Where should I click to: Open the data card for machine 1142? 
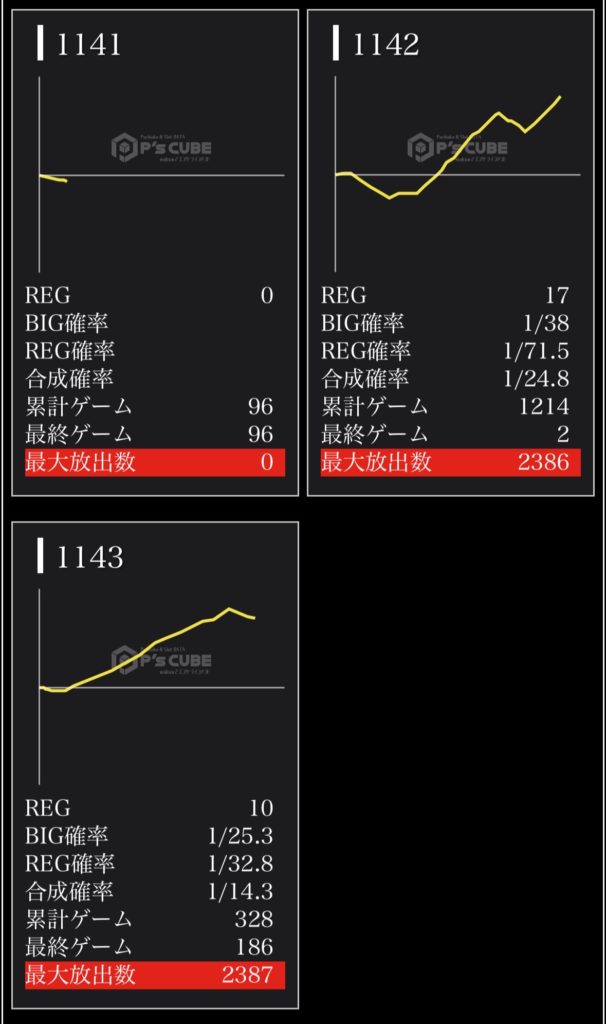[451, 252]
